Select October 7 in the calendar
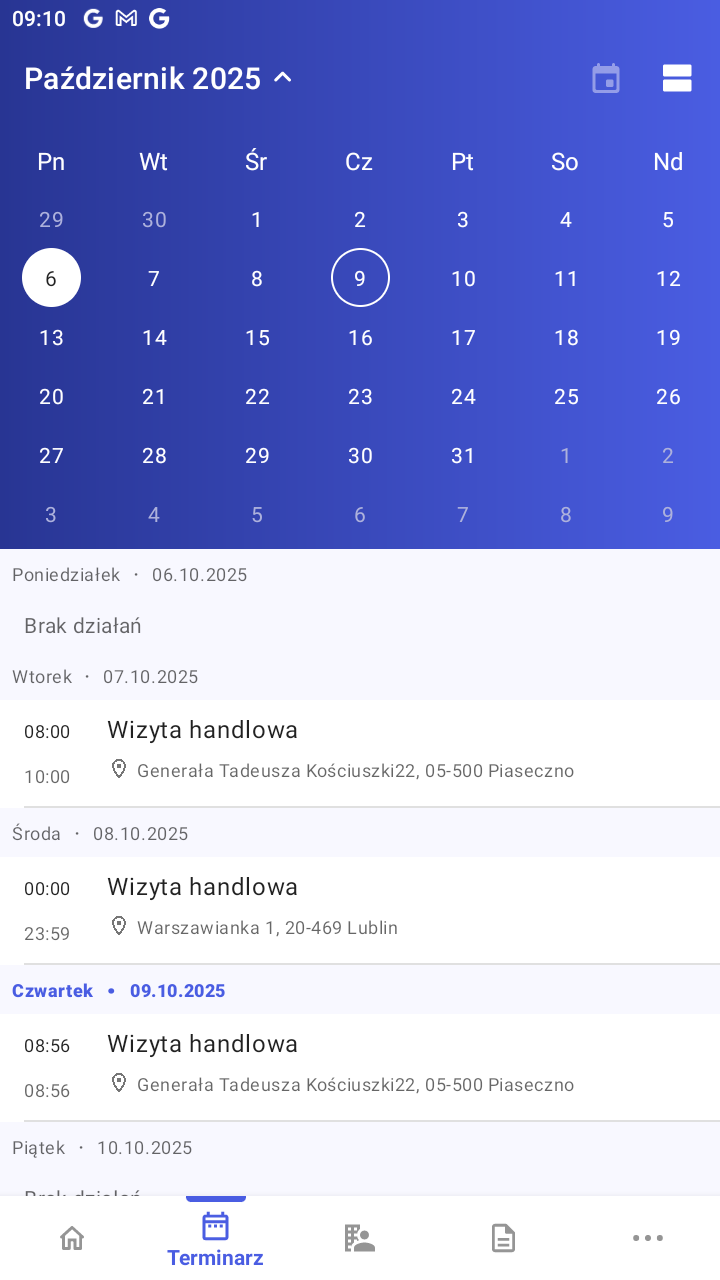The image size is (720, 1280). click(x=154, y=279)
